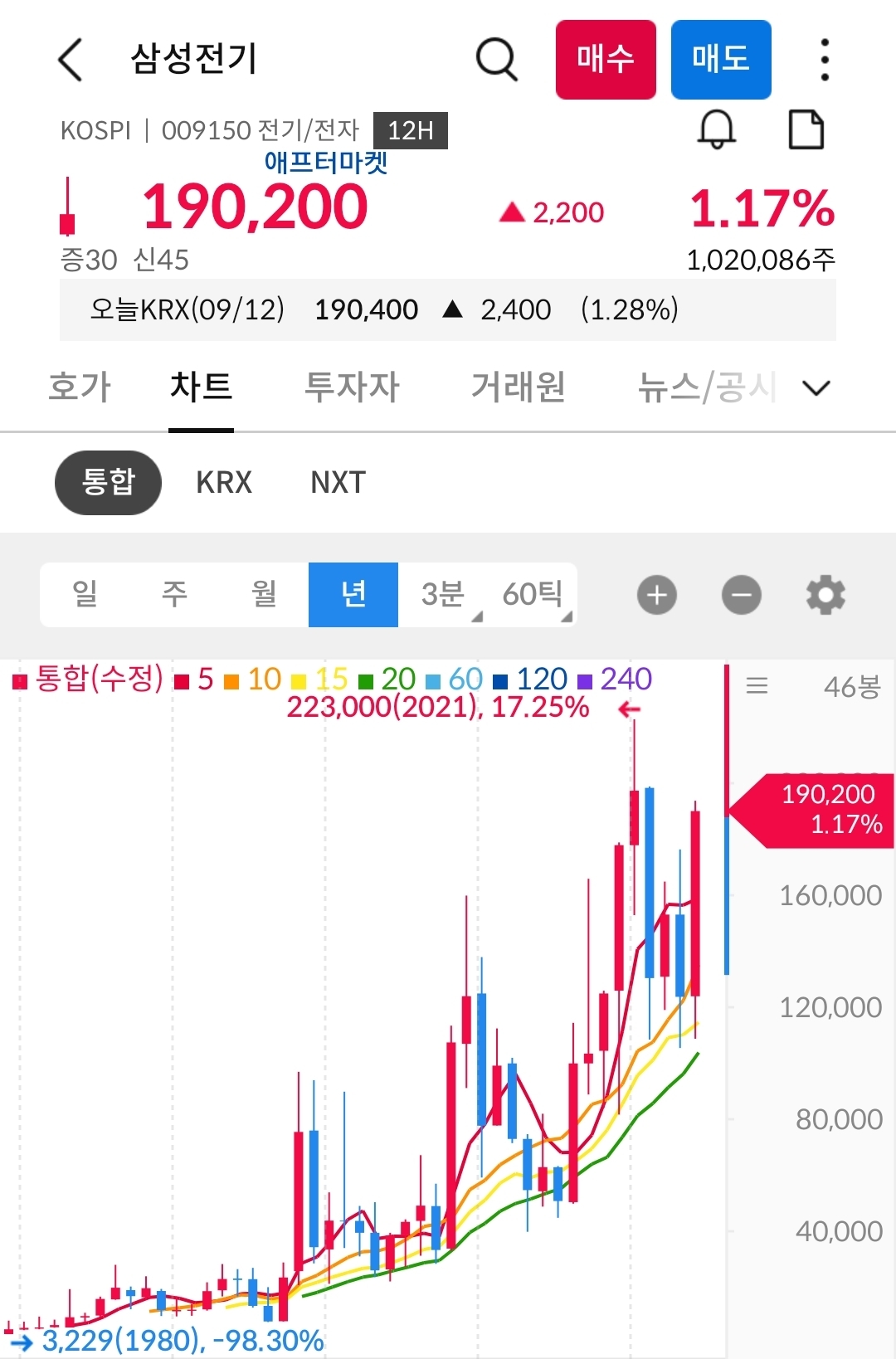Open the alerts bell icon

[717, 129]
